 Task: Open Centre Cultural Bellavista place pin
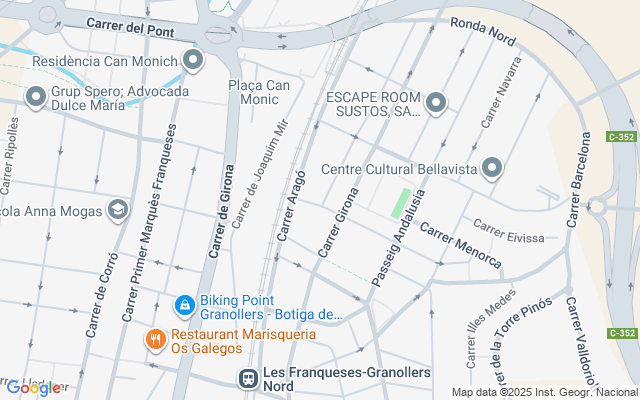tap(491, 169)
